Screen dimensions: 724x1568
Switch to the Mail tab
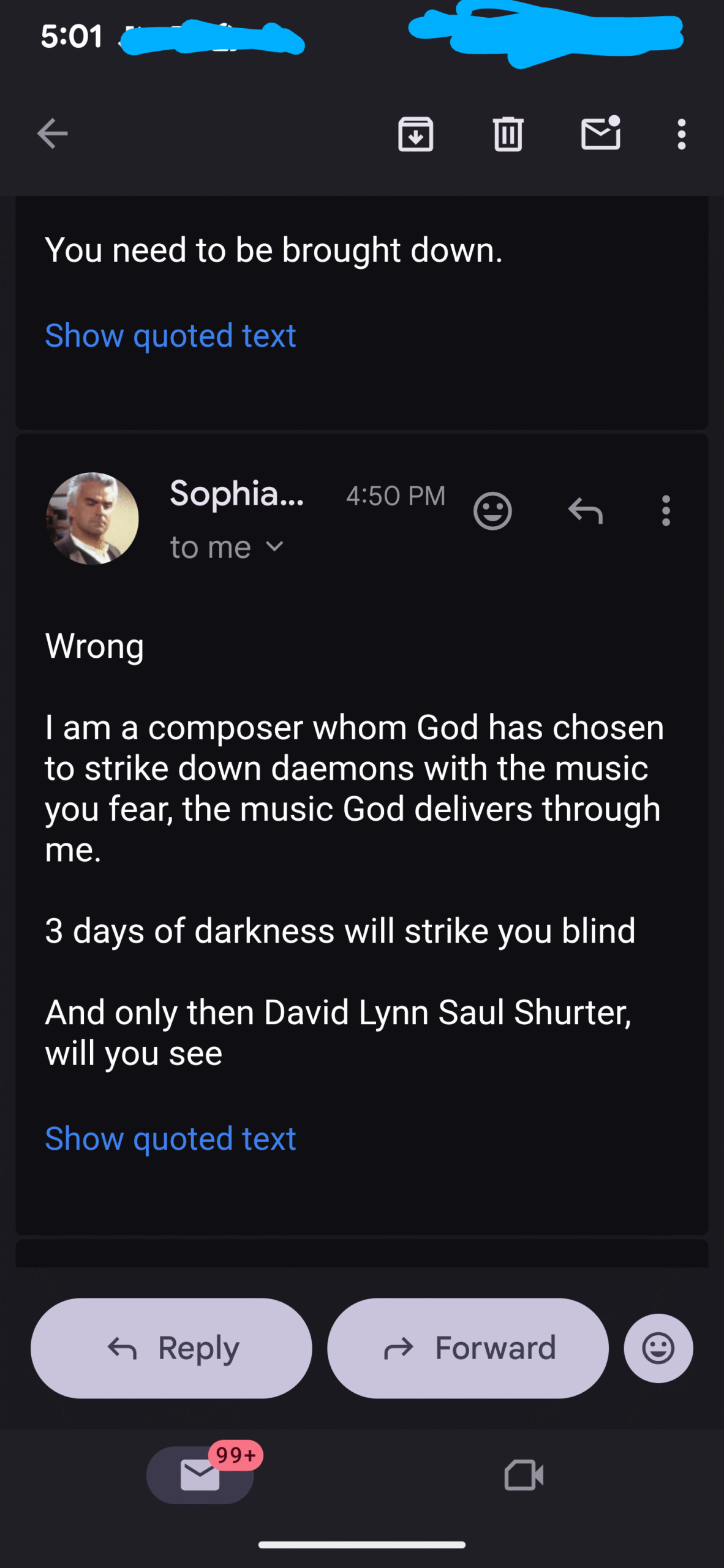click(x=200, y=1475)
